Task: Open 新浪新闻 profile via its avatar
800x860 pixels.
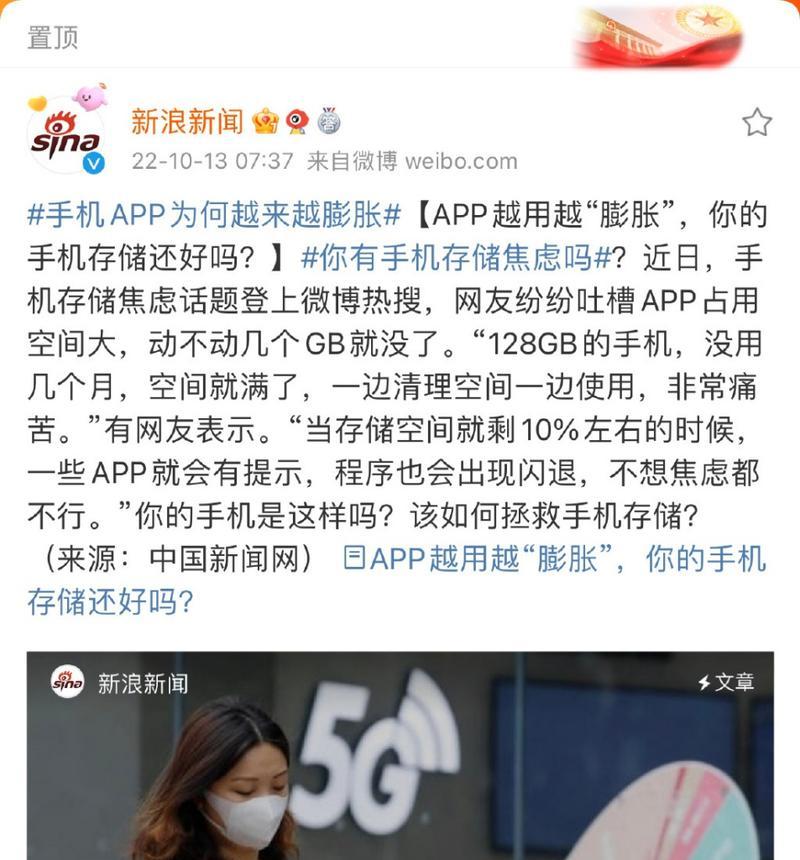Action: pyautogui.click(x=66, y=139)
